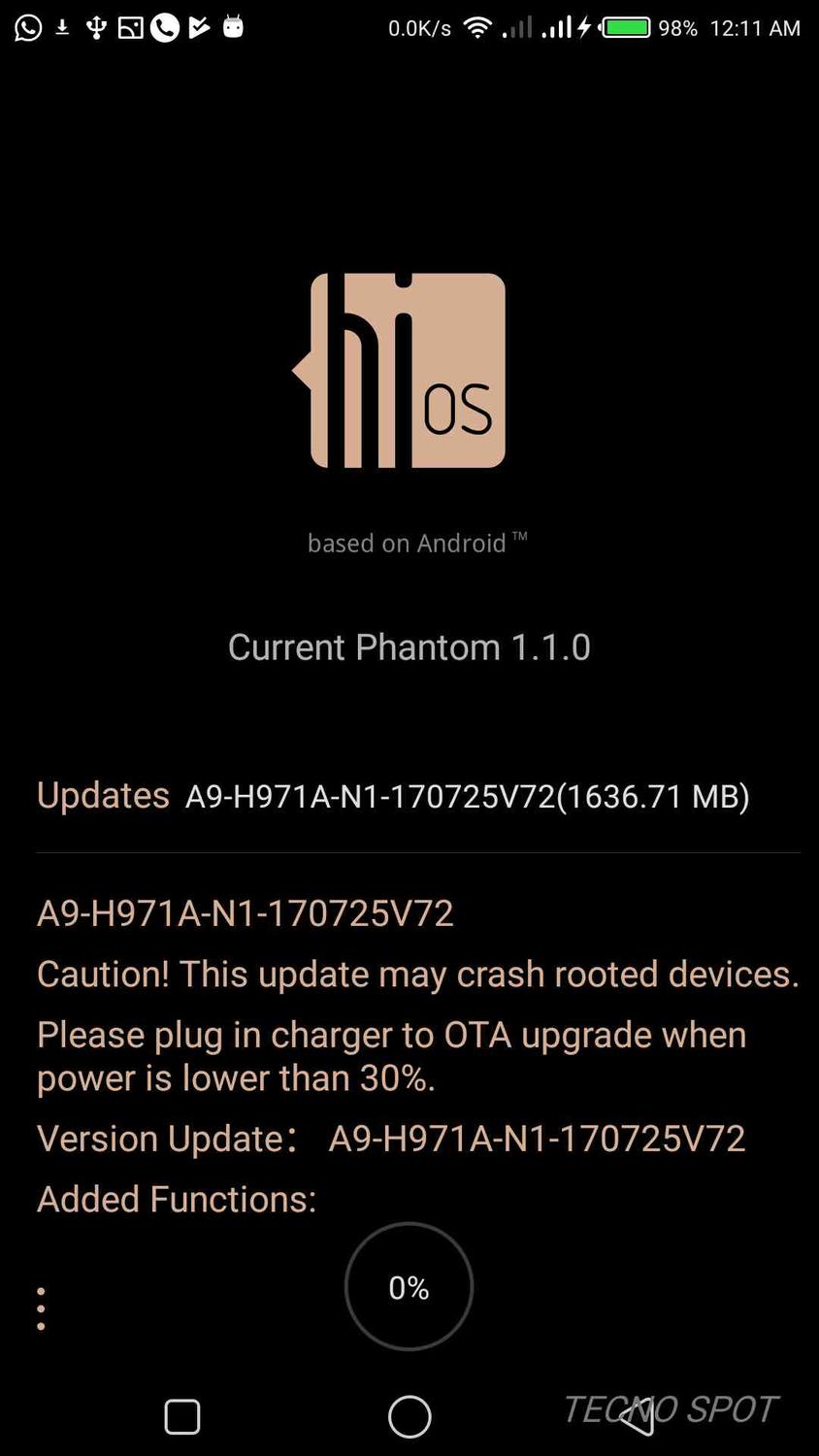Go back using the navigation bar
Screen dimensions: 819x1456
[x=638, y=1416]
